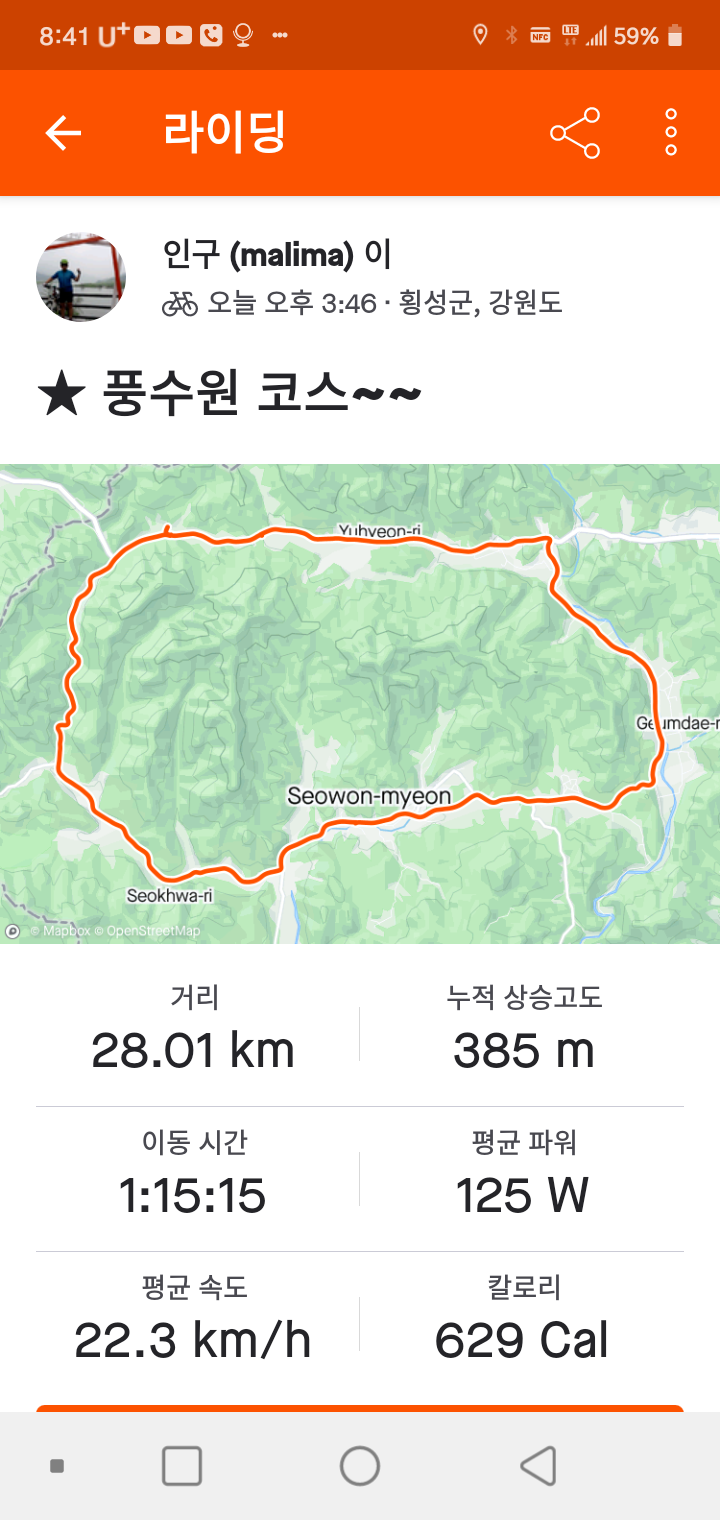Tap the system home button
The width and height of the screenshot is (720, 1520).
(x=360, y=1466)
